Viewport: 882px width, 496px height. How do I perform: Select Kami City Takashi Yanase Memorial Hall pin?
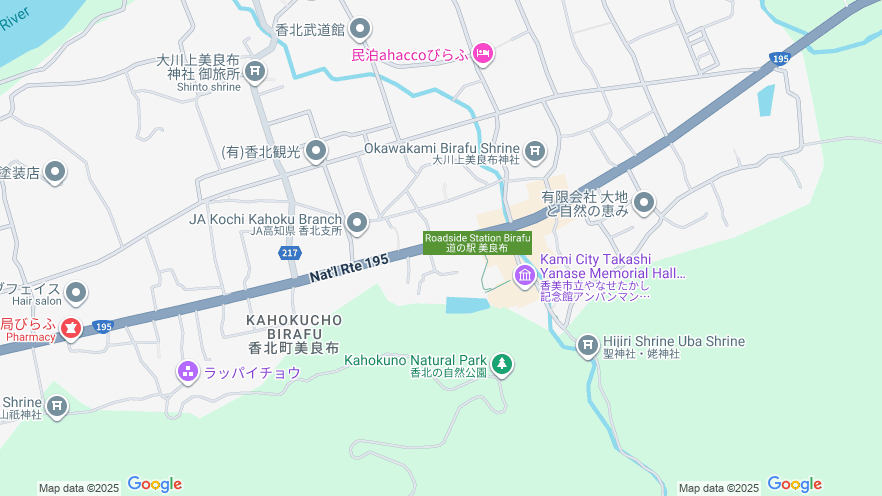(525, 274)
